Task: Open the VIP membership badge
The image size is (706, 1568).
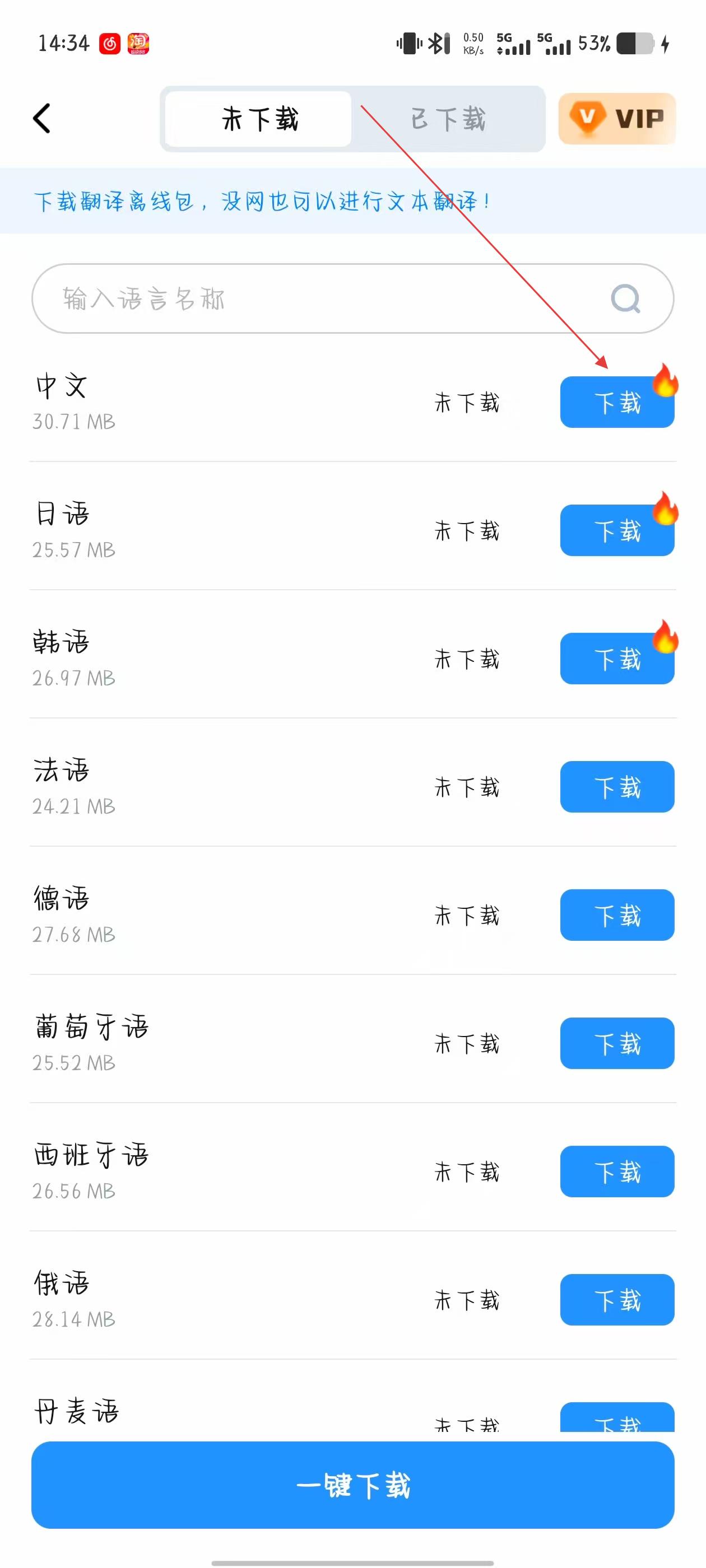Action: [616, 118]
